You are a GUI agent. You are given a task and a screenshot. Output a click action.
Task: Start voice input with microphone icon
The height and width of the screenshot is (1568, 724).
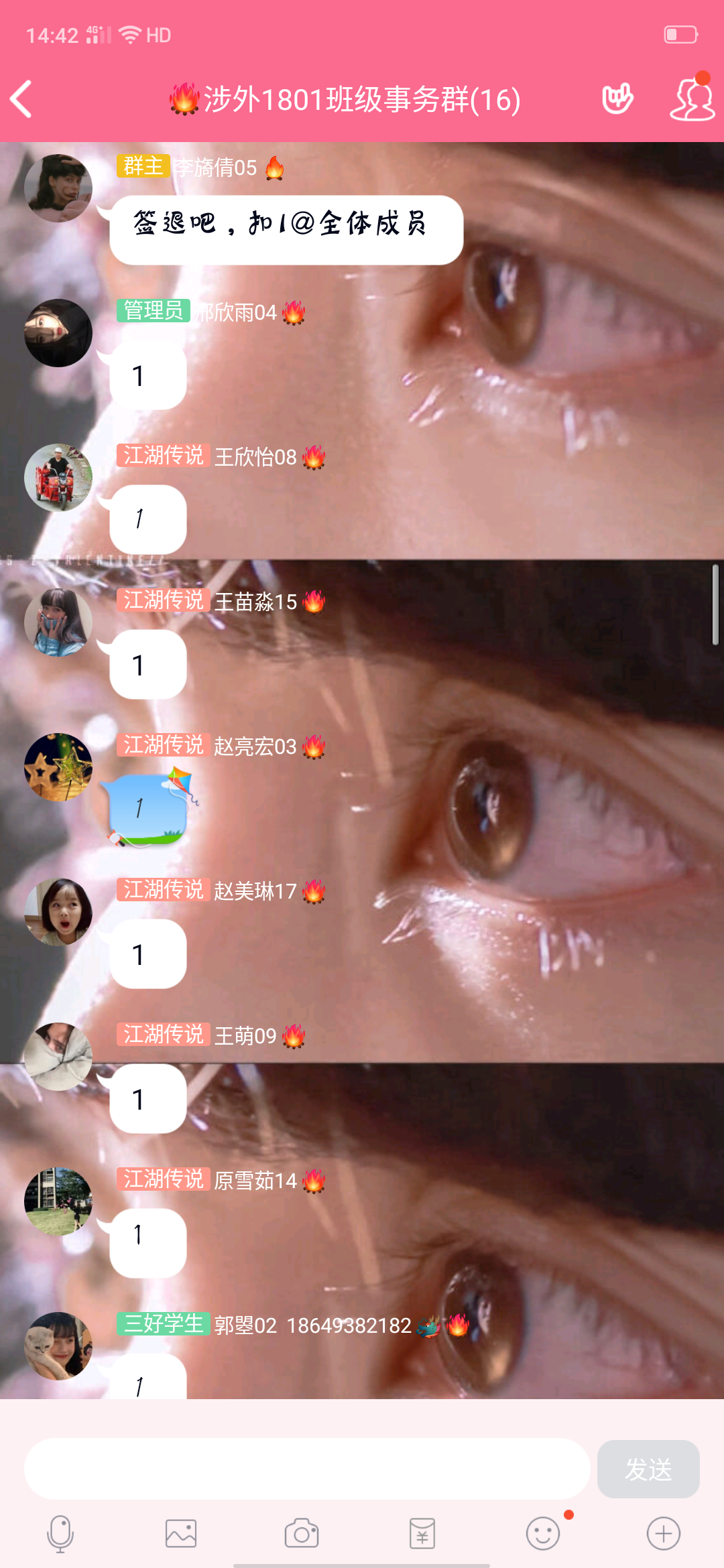[60, 1533]
